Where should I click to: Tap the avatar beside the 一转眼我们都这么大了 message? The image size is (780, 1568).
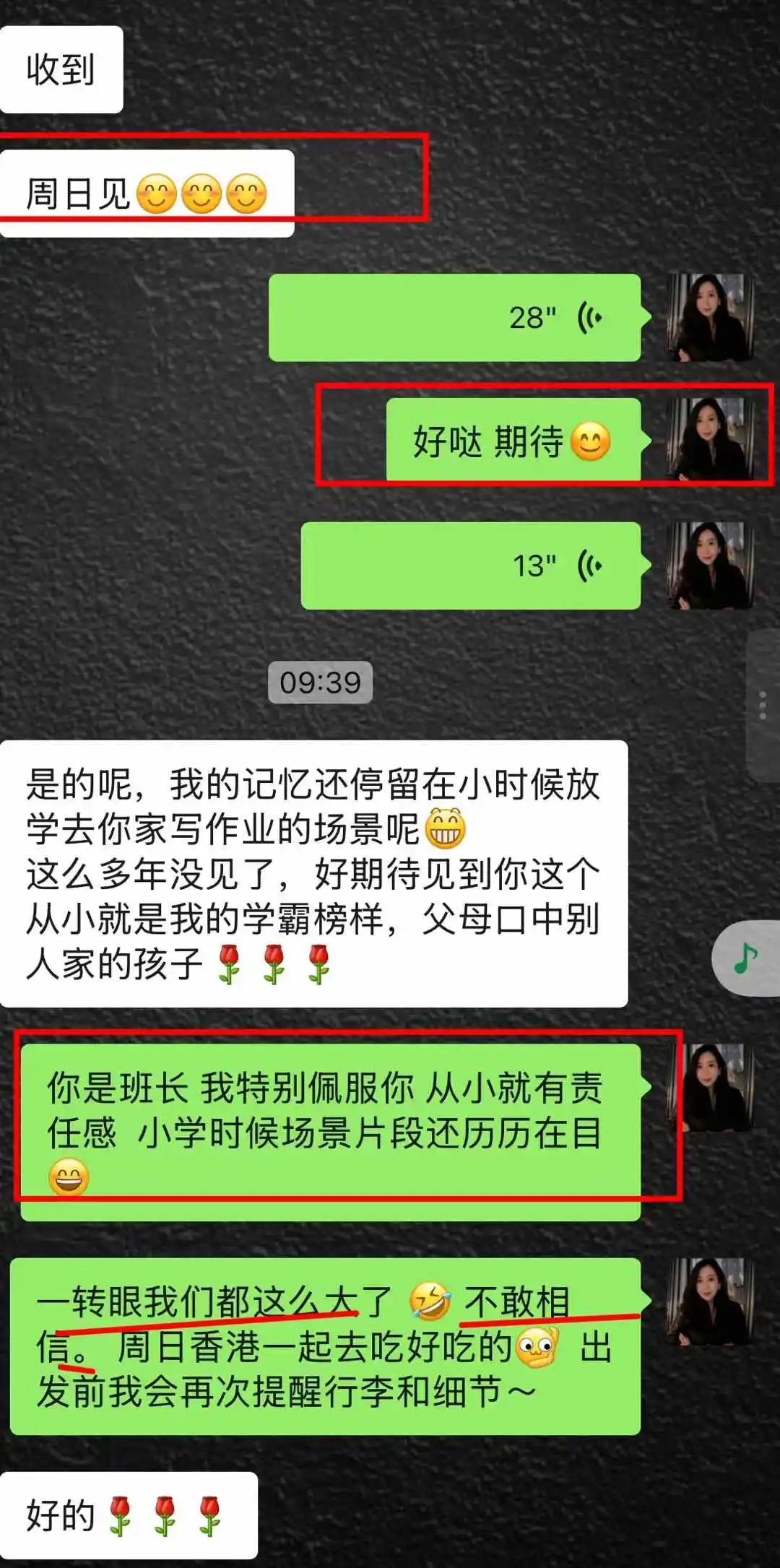(711, 1301)
